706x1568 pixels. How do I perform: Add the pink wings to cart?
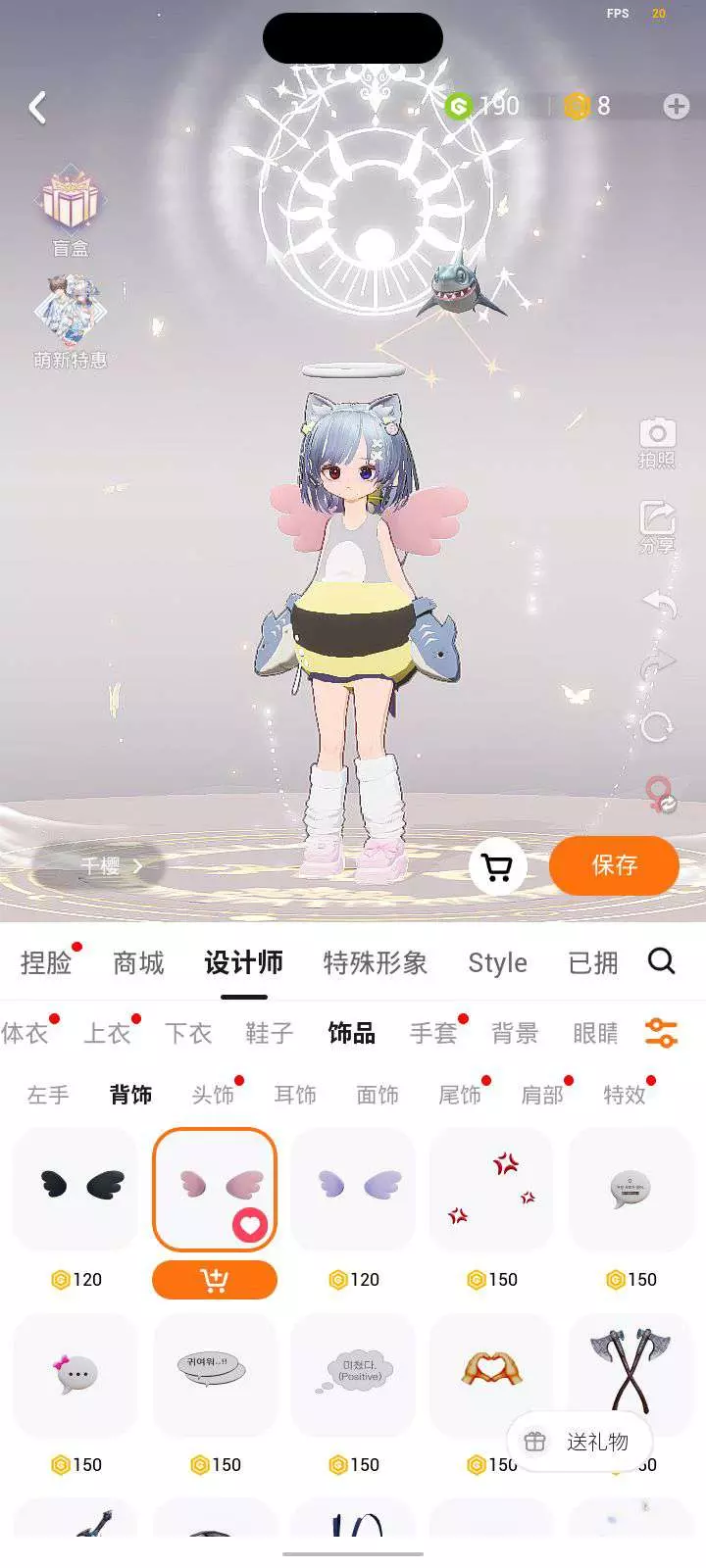coord(215,1280)
